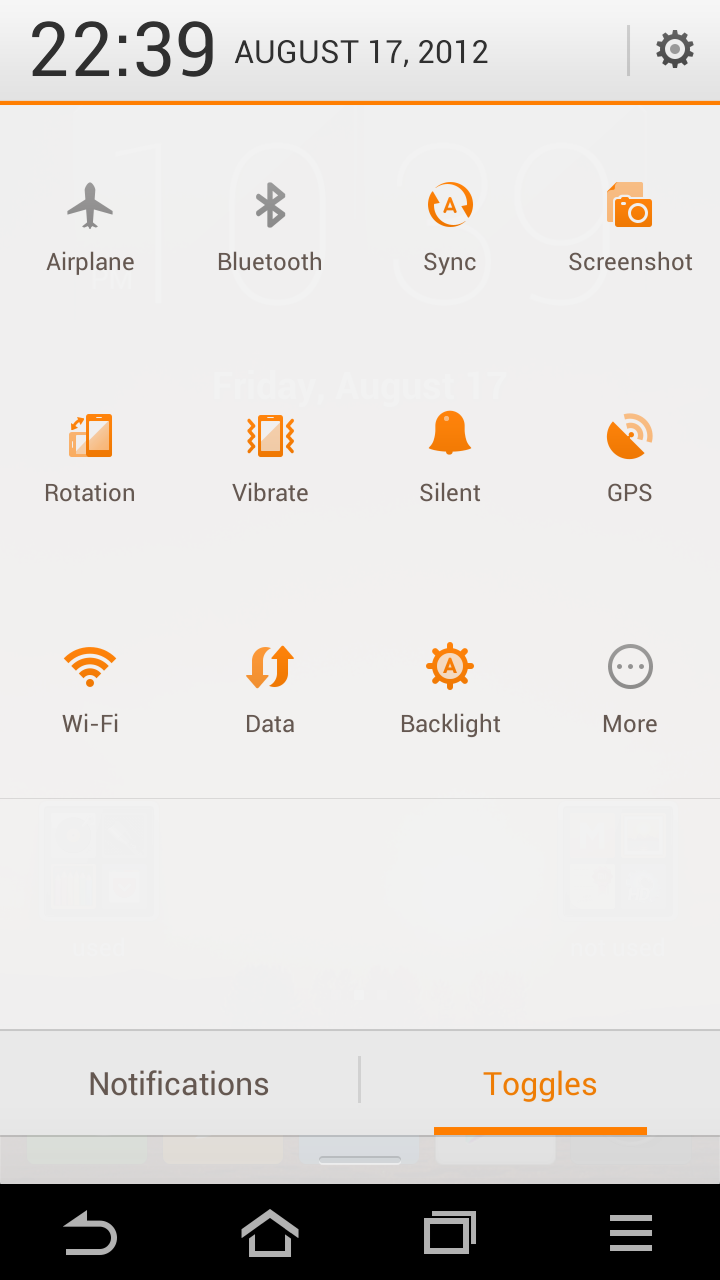
Task: Enable Airplane mode
Action: coord(90,228)
